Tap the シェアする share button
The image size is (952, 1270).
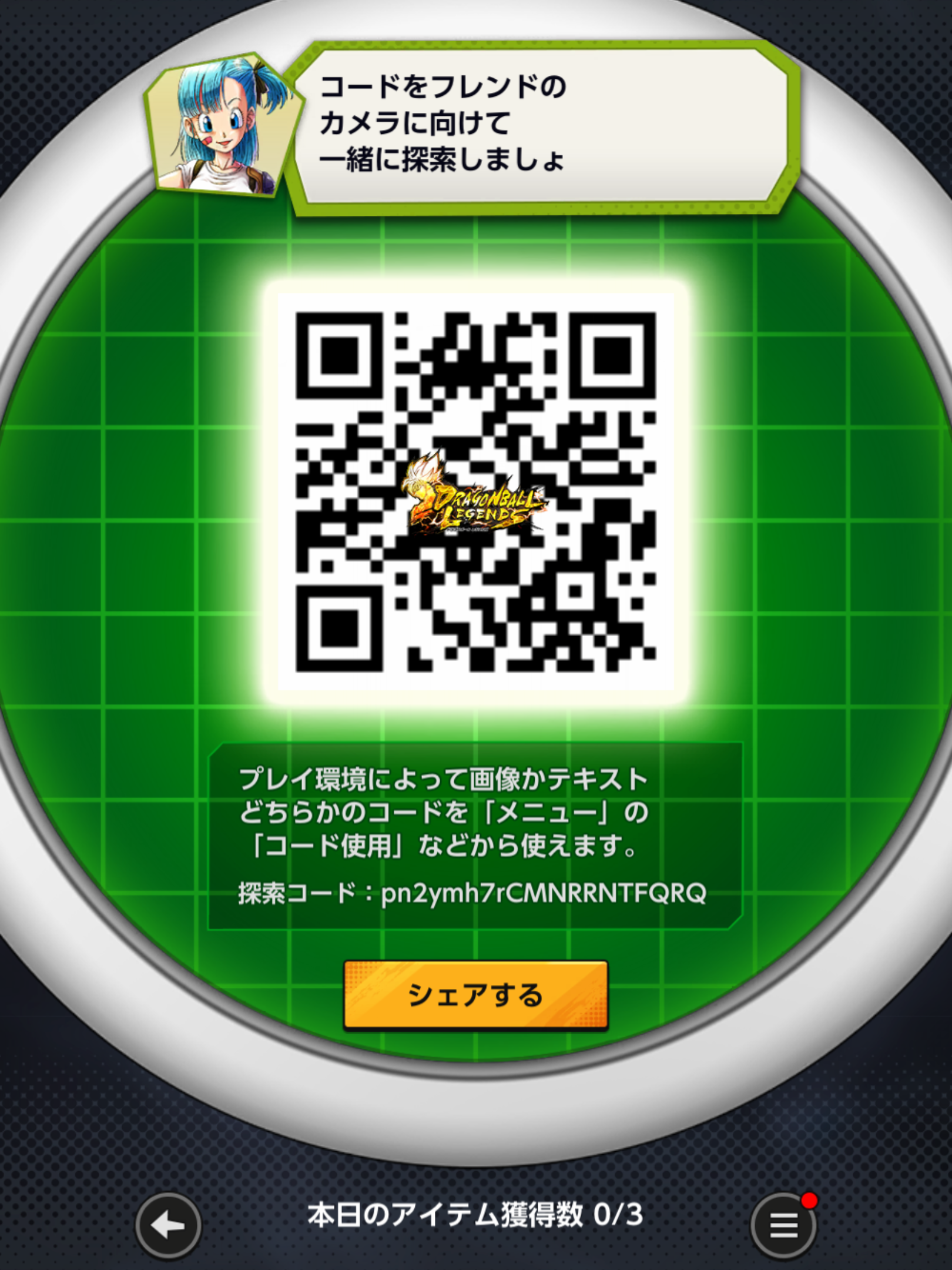point(475,995)
